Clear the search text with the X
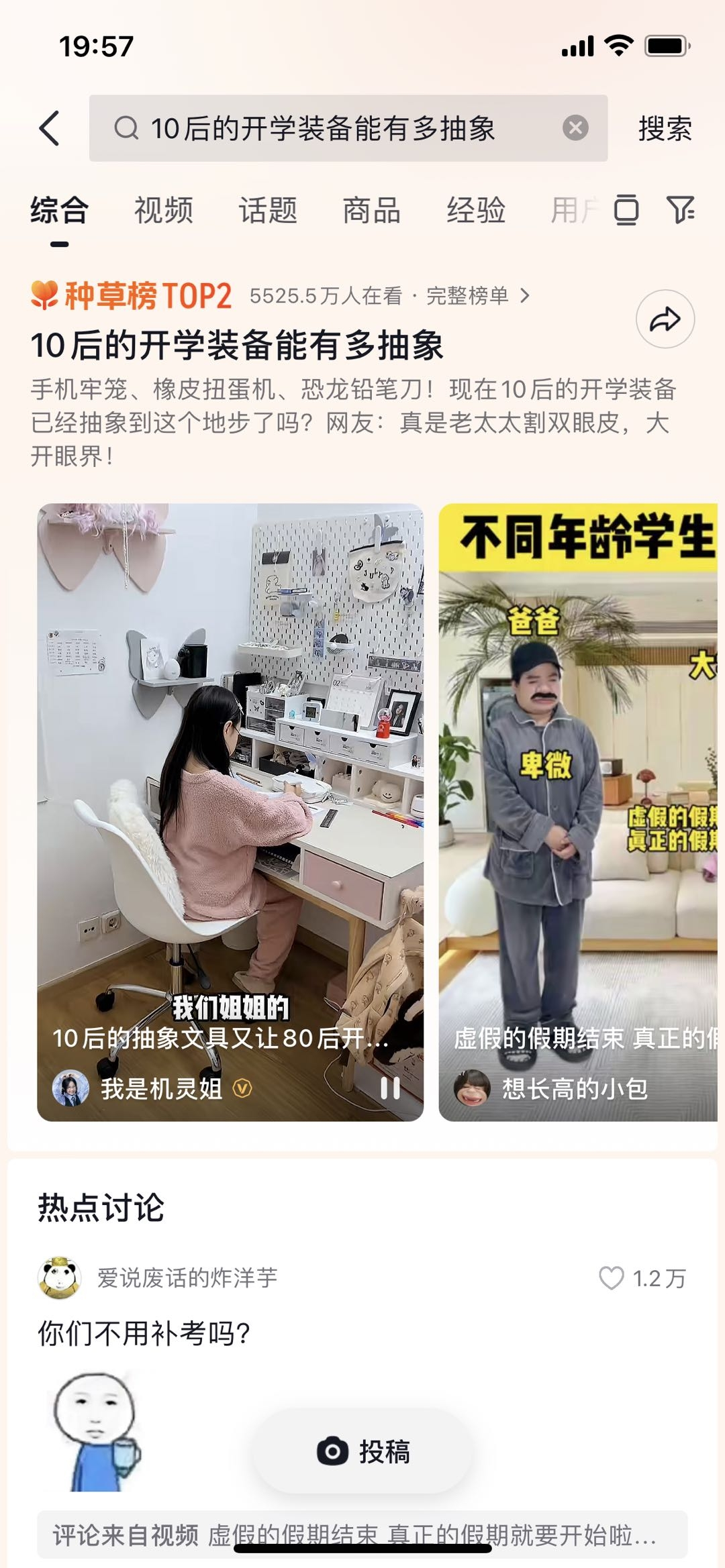Image resolution: width=725 pixels, height=1568 pixels. (x=575, y=127)
